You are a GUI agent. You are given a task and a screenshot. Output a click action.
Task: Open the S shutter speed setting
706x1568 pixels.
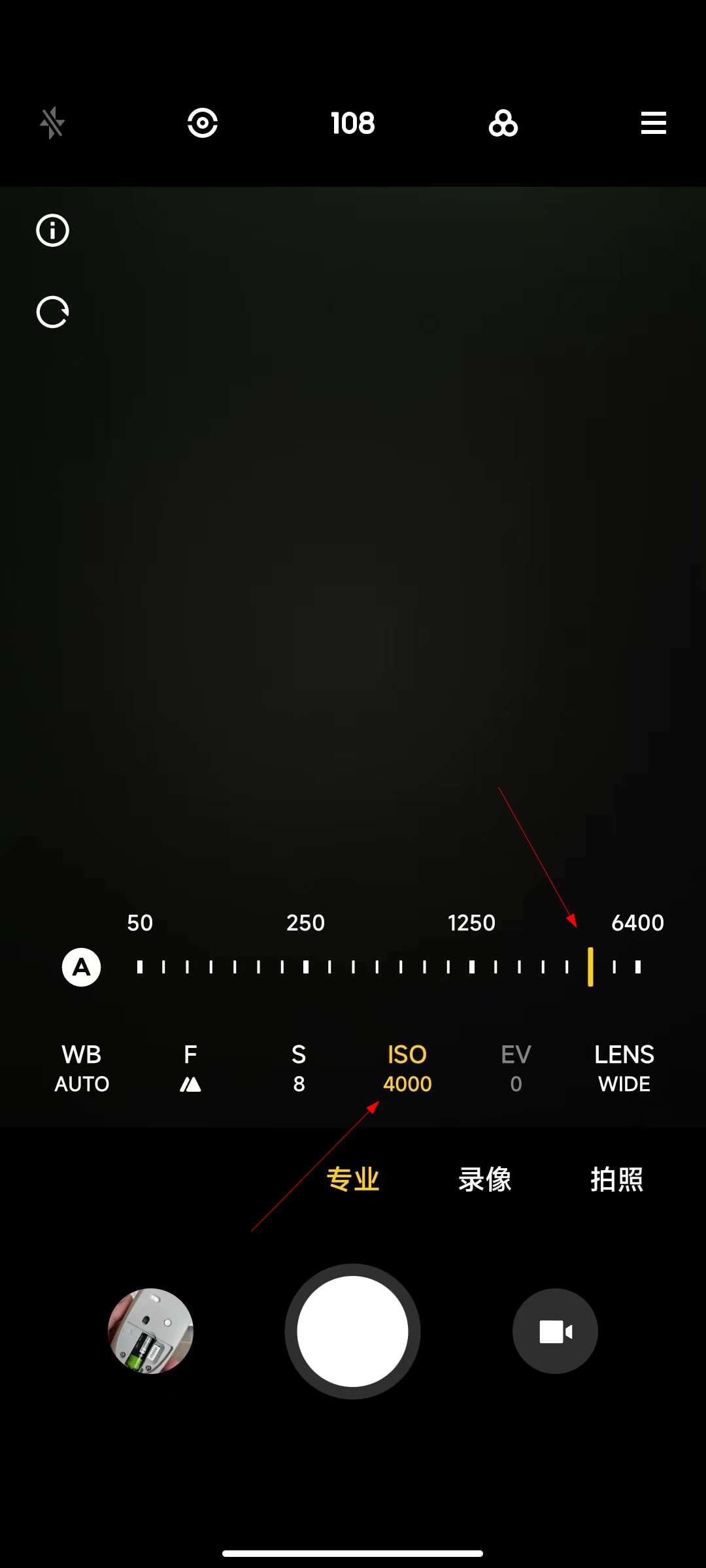tap(299, 1069)
